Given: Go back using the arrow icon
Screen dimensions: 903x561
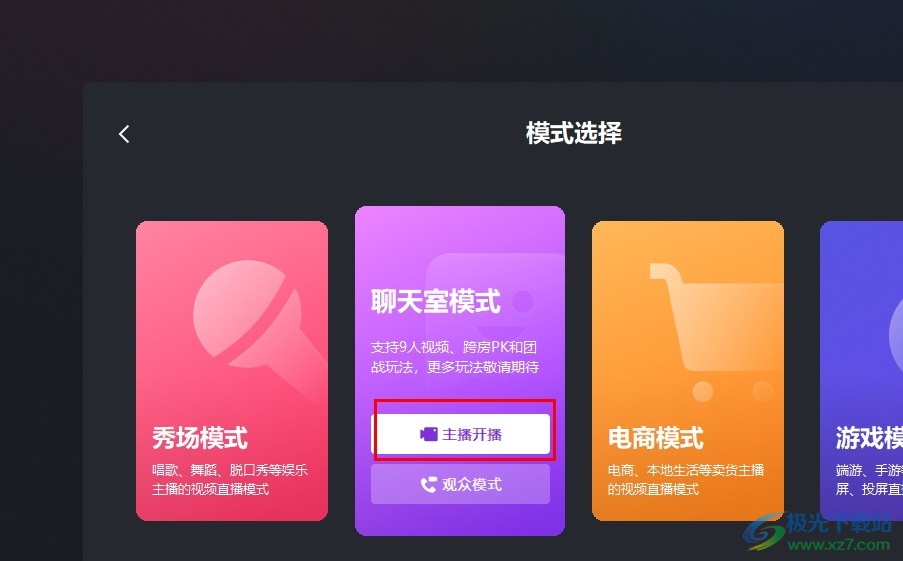Looking at the screenshot, I should 124,134.
